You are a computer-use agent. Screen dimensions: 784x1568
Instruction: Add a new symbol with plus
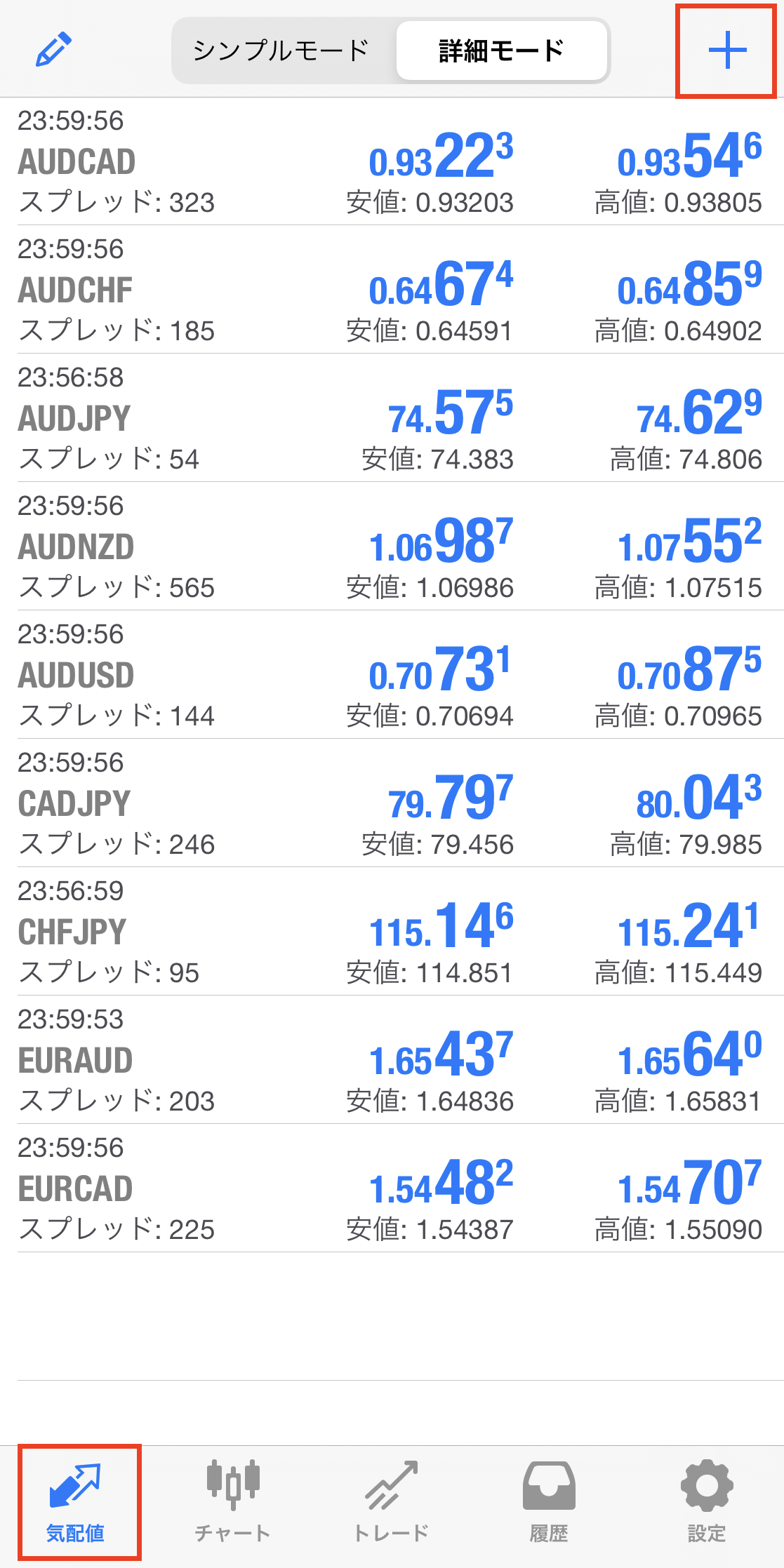[x=727, y=51]
